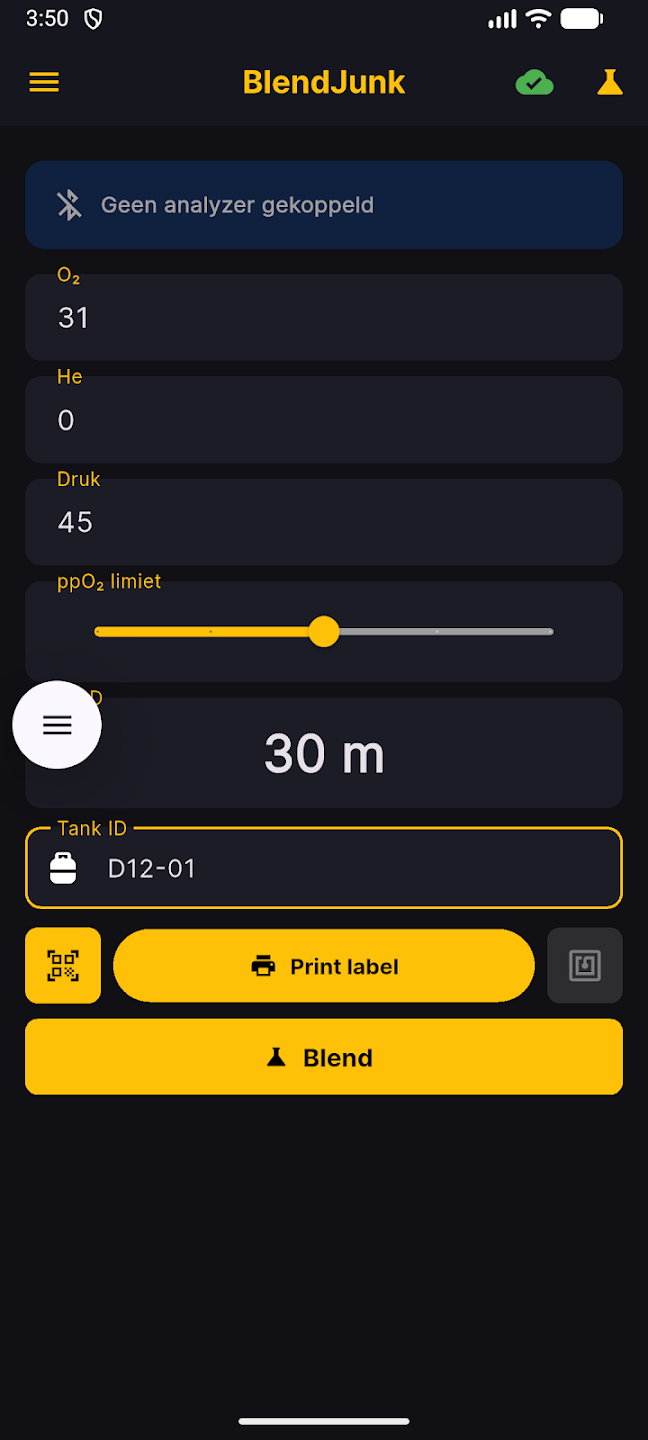Edit the He percentage field
The image size is (648, 1440).
[x=324, y=420]
